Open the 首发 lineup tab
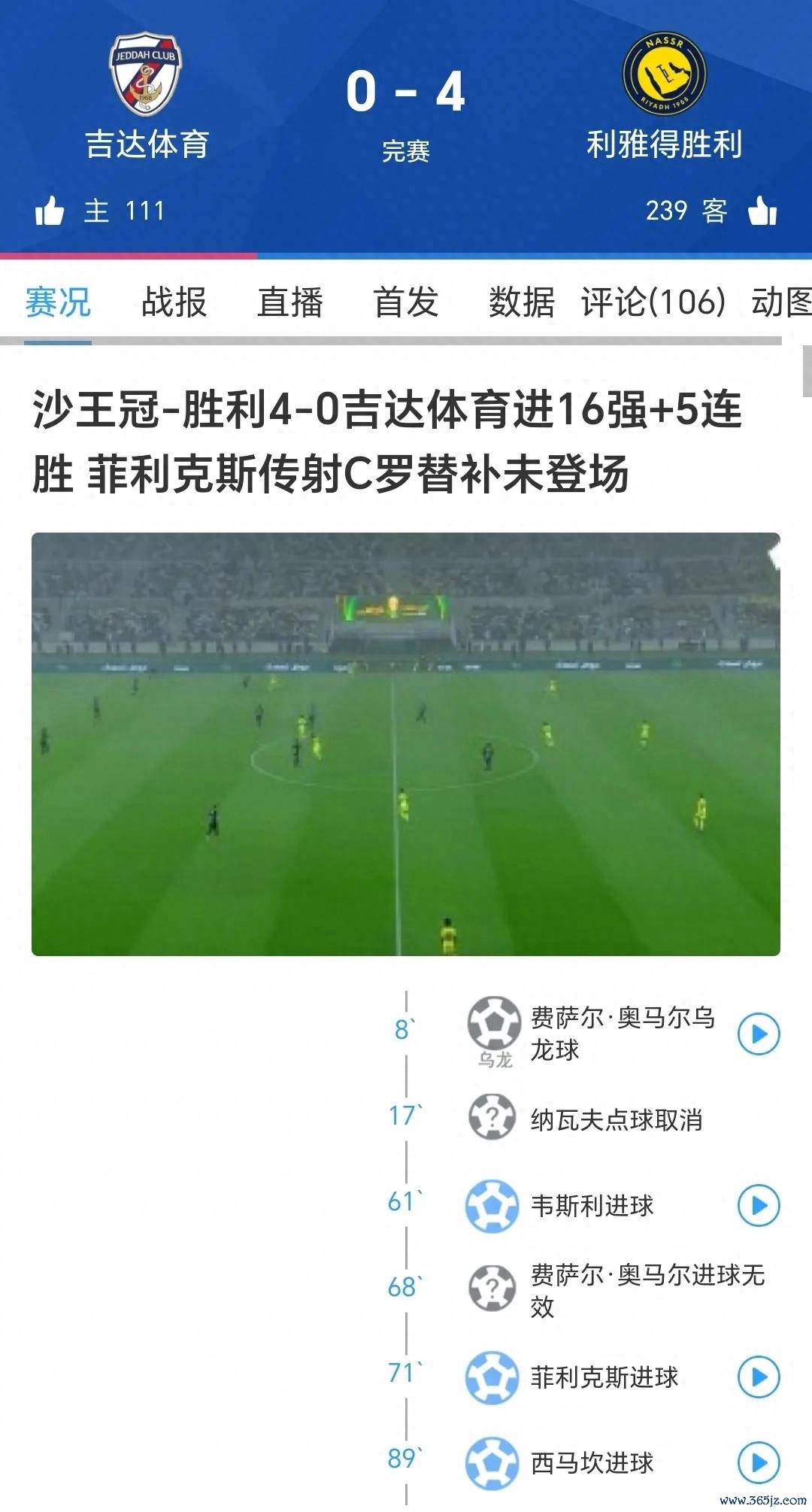The width and height of the screenshot is (812, 1512). (405, 302)
